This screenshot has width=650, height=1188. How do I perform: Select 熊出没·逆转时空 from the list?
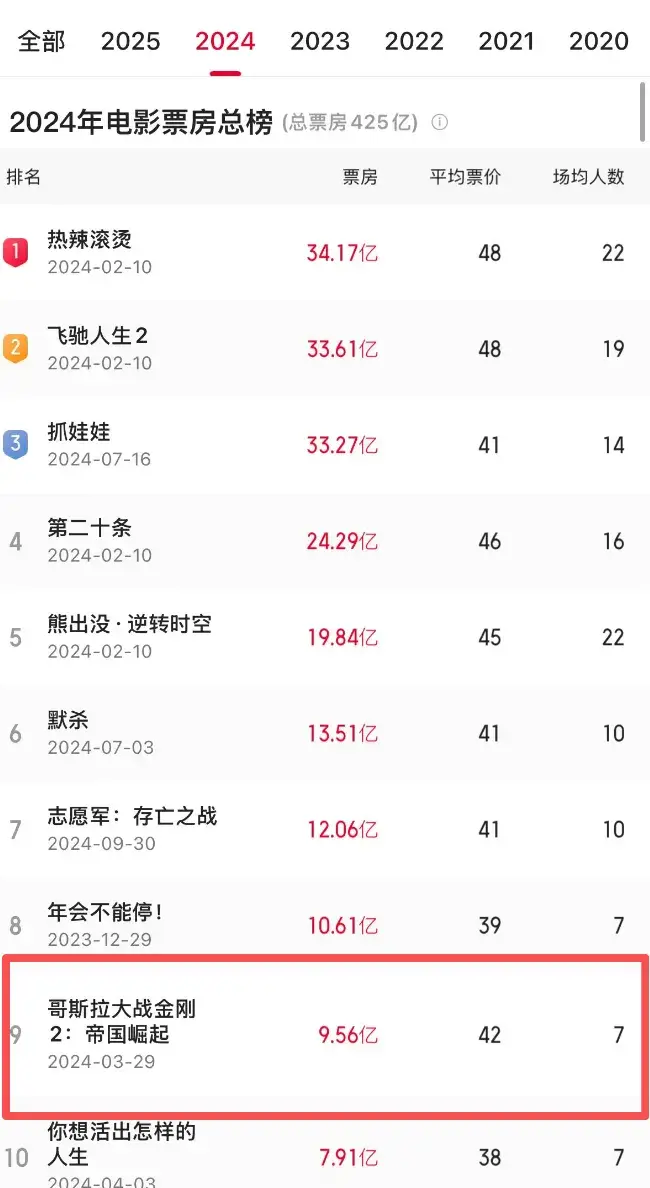130,624
